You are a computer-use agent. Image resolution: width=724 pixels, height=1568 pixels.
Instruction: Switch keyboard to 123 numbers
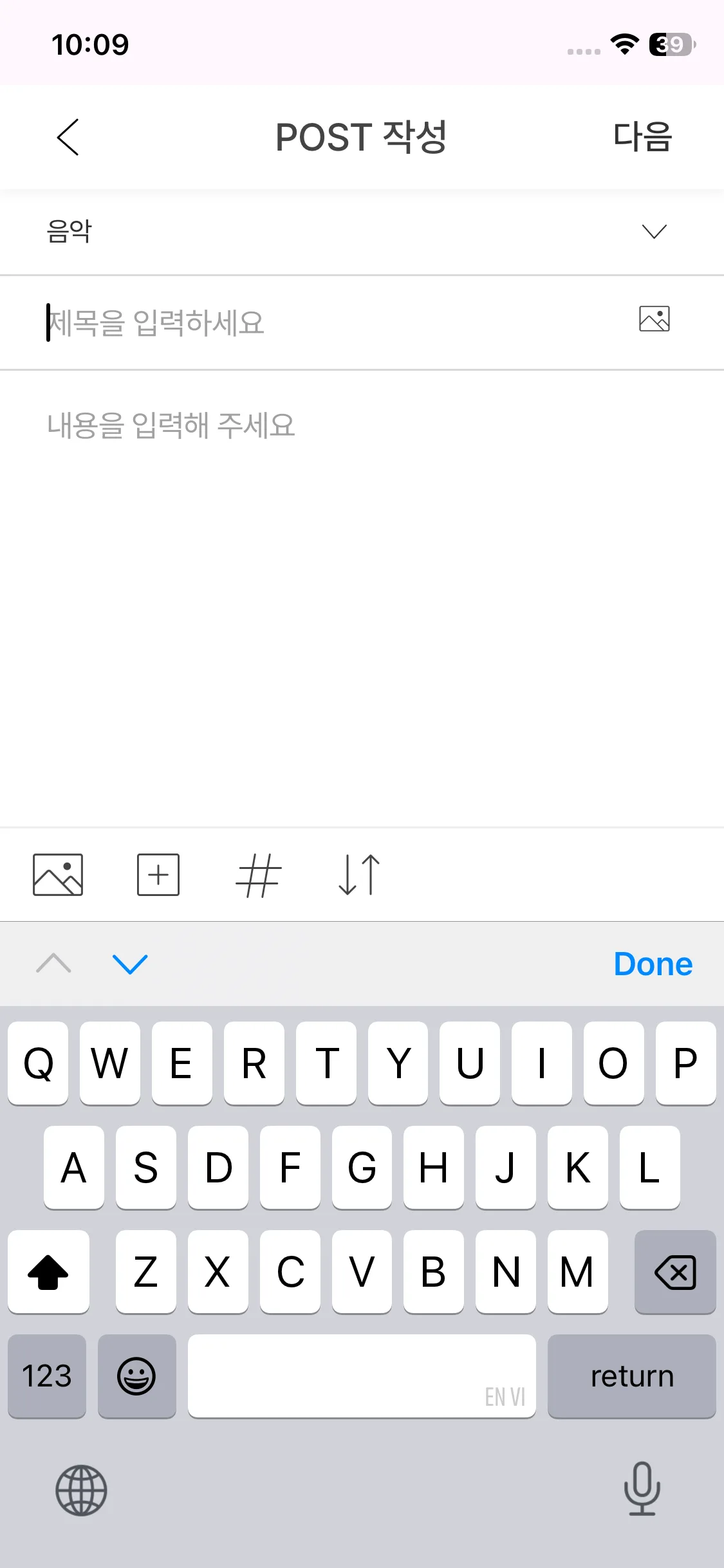(47, 1376)
